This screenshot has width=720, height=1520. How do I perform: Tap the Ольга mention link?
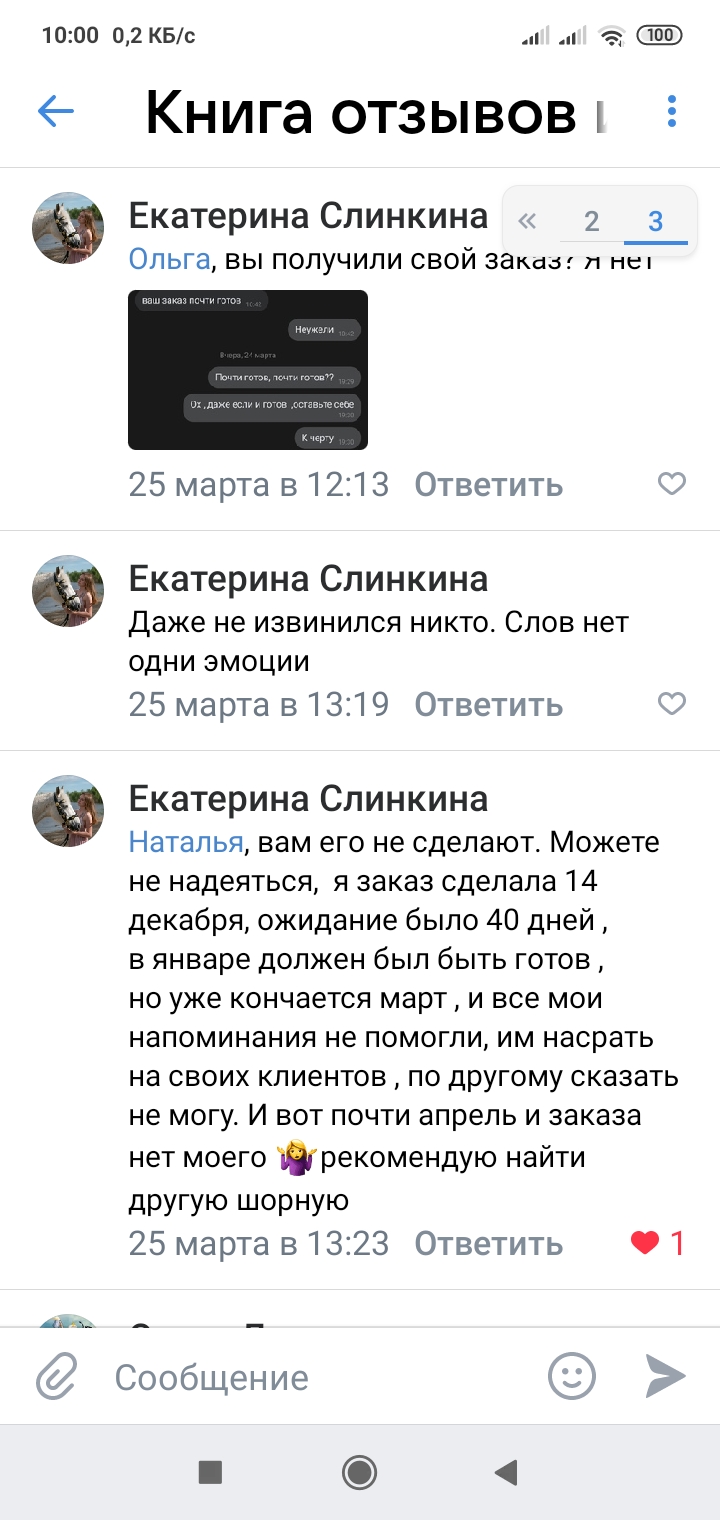(169, 260)
